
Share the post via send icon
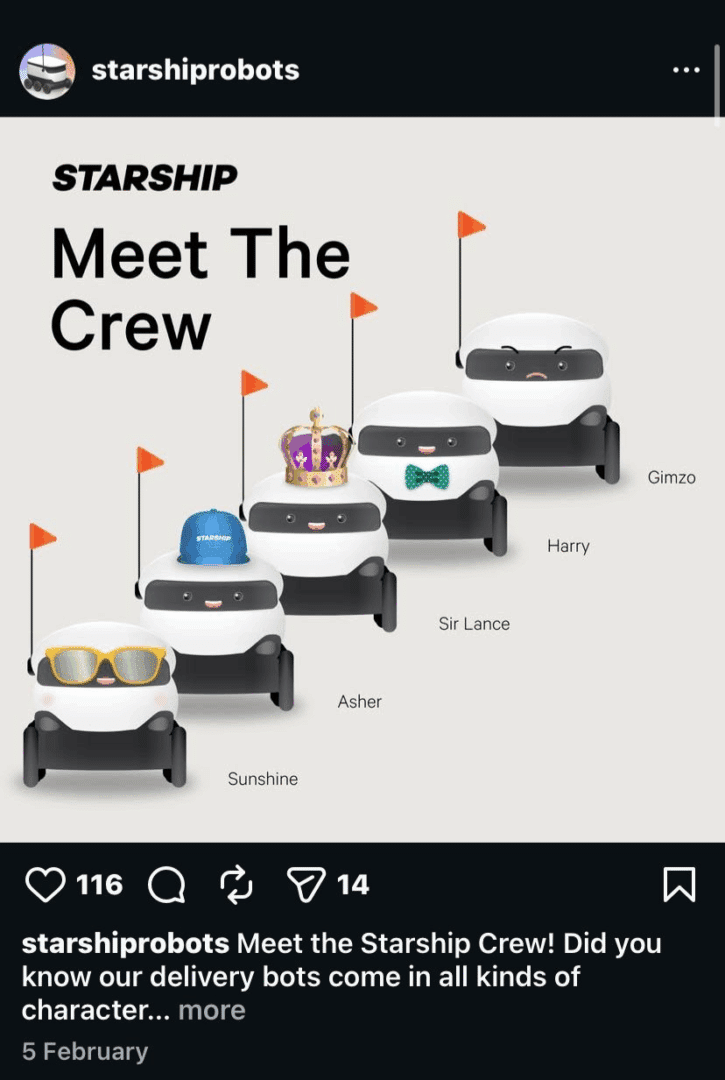pos(304,884)
